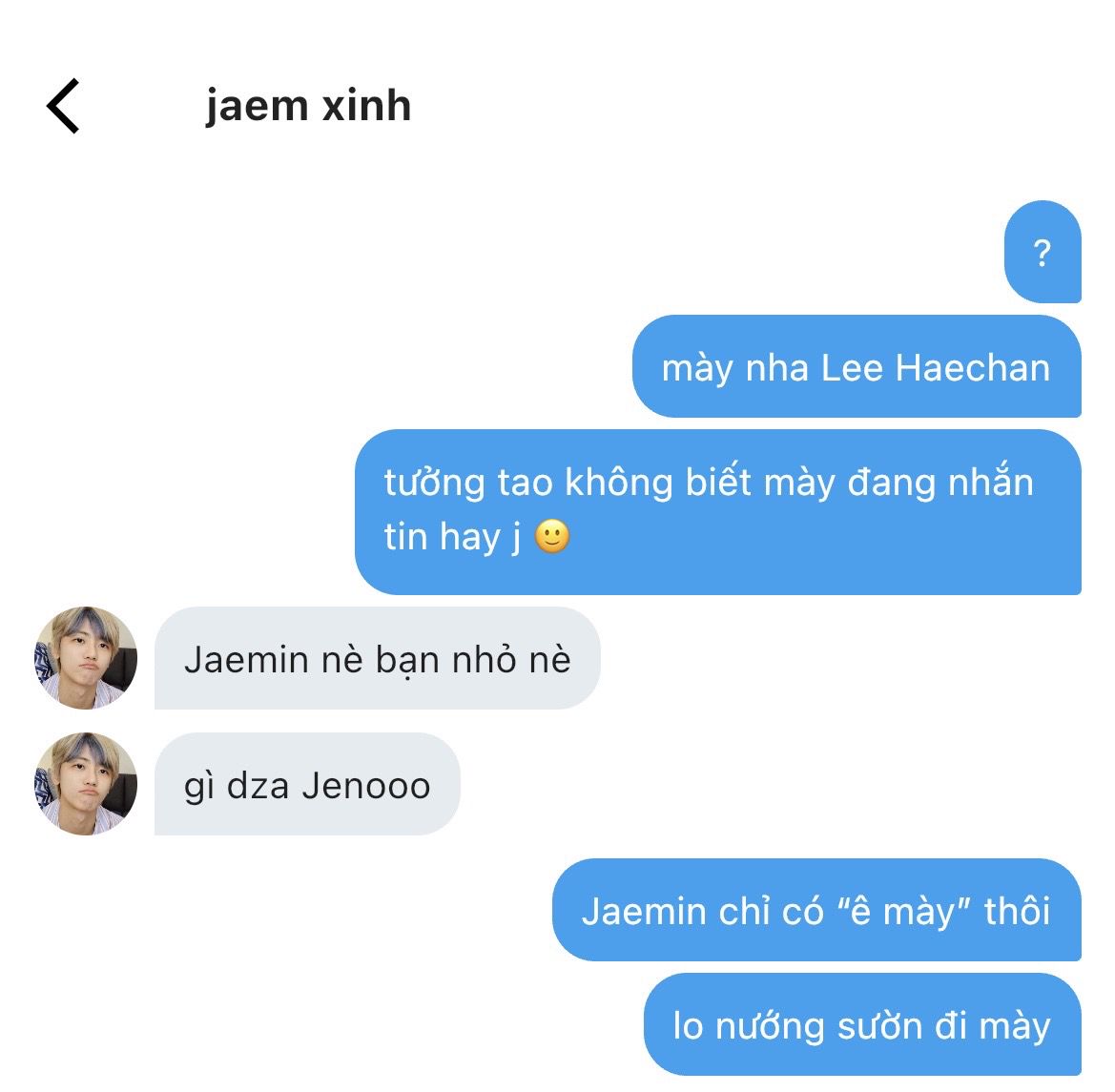Open avatar next to "Jaemin nè bạn nhỏ nè"

(x=86, y=658)
